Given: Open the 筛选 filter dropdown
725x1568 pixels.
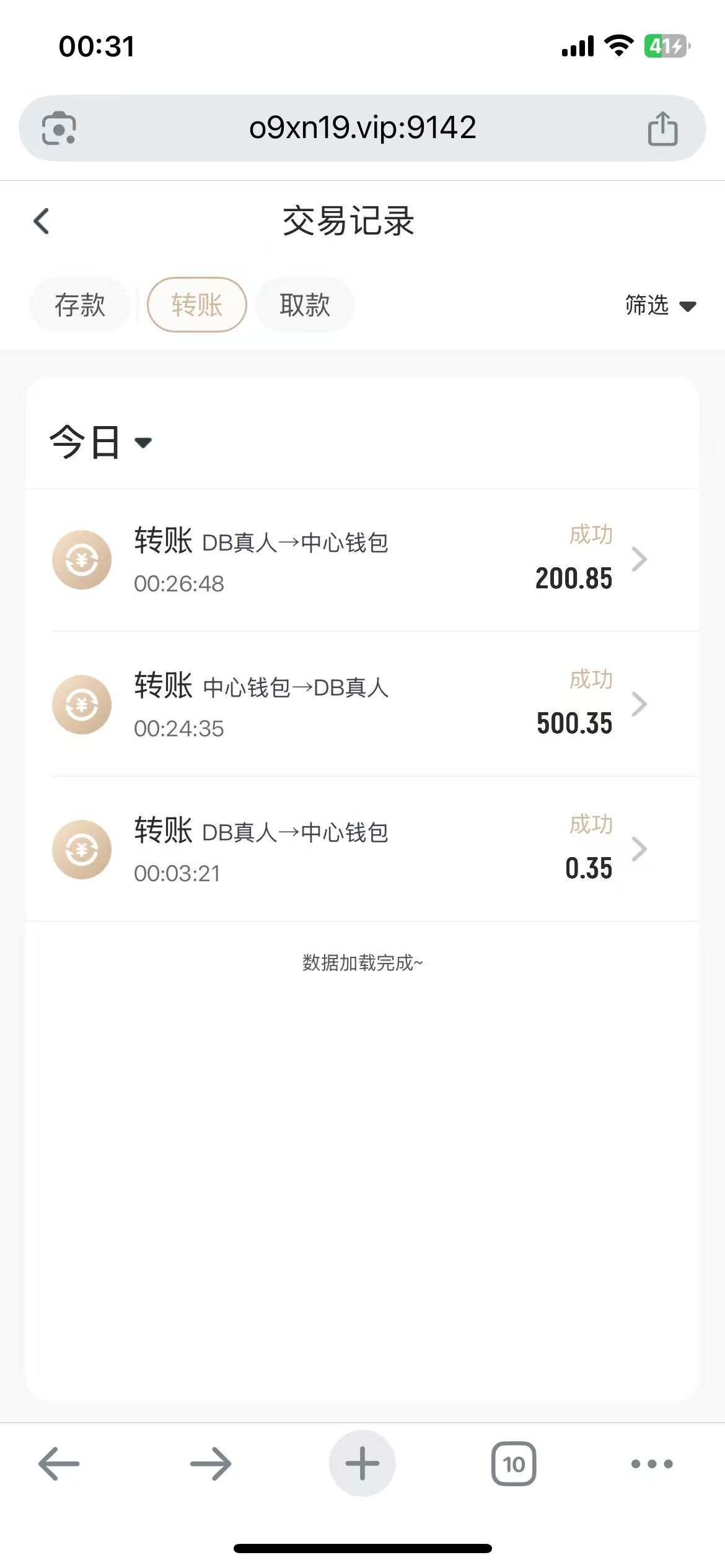Looking at the screenshot, I should (x=661, y=305).
